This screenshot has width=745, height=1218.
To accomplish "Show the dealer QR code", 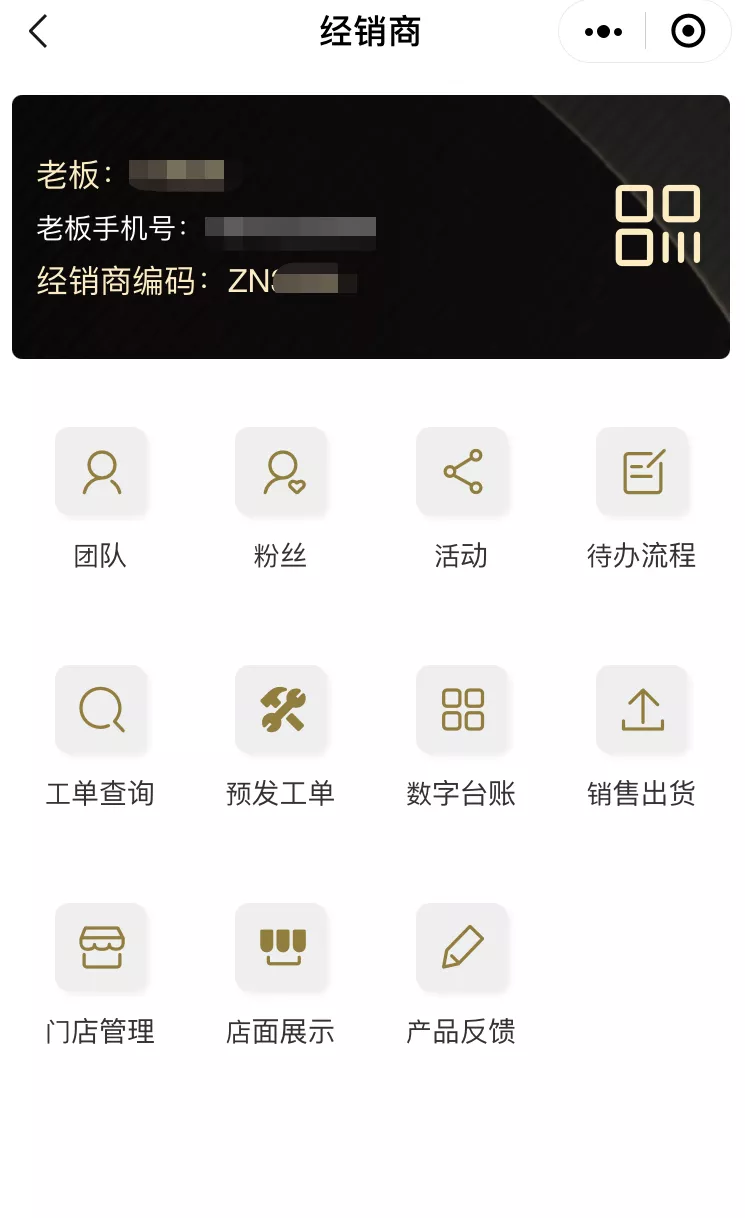I will point(657,226).
